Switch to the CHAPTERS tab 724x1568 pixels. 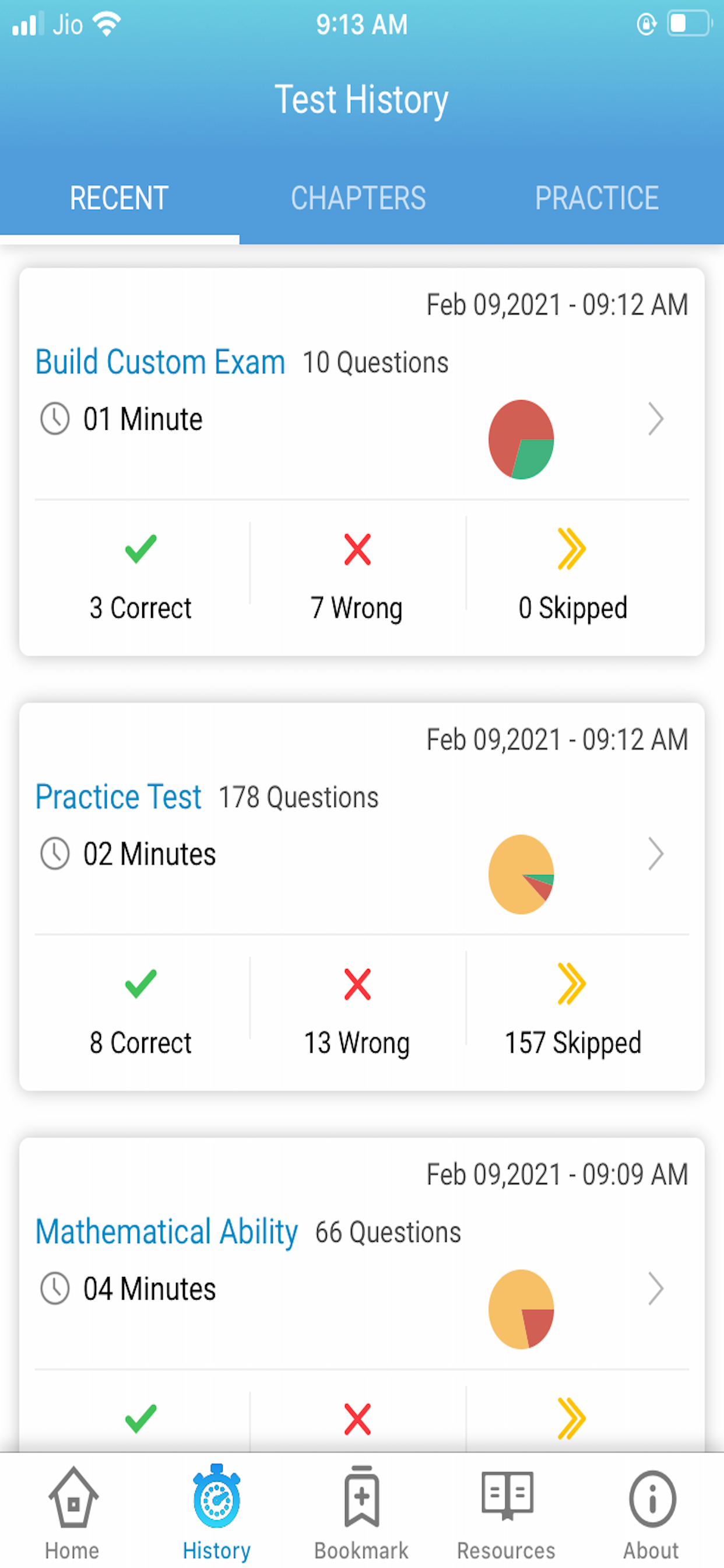click(x=358, y=197)
